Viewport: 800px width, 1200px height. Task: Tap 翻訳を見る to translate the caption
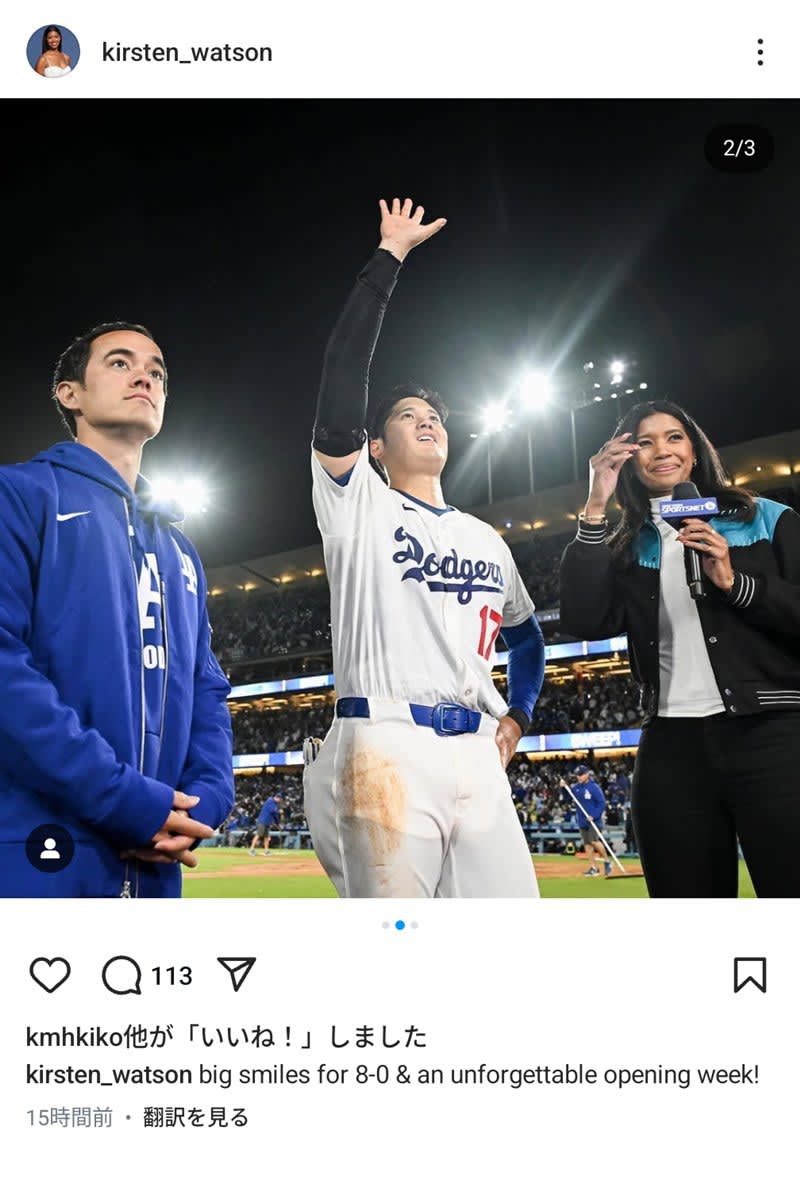[x=196, y=1117]
